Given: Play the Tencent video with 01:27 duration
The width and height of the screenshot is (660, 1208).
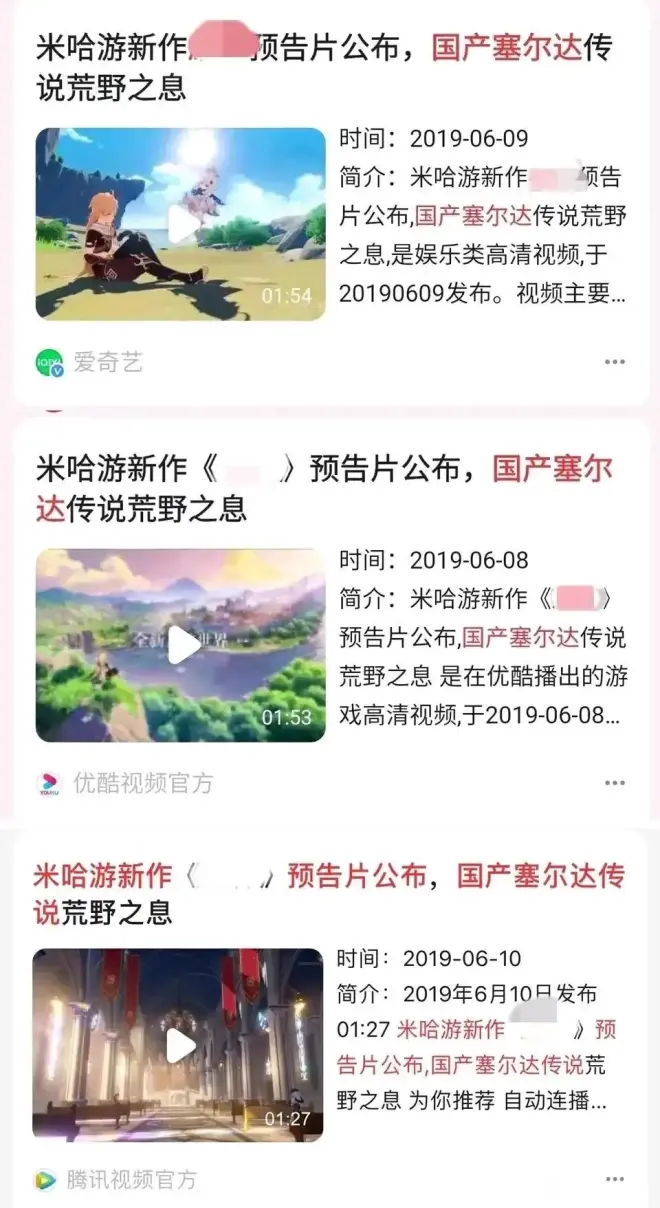Looking at the screenshot, I should pyautogui.click(x=180, y=1045).
